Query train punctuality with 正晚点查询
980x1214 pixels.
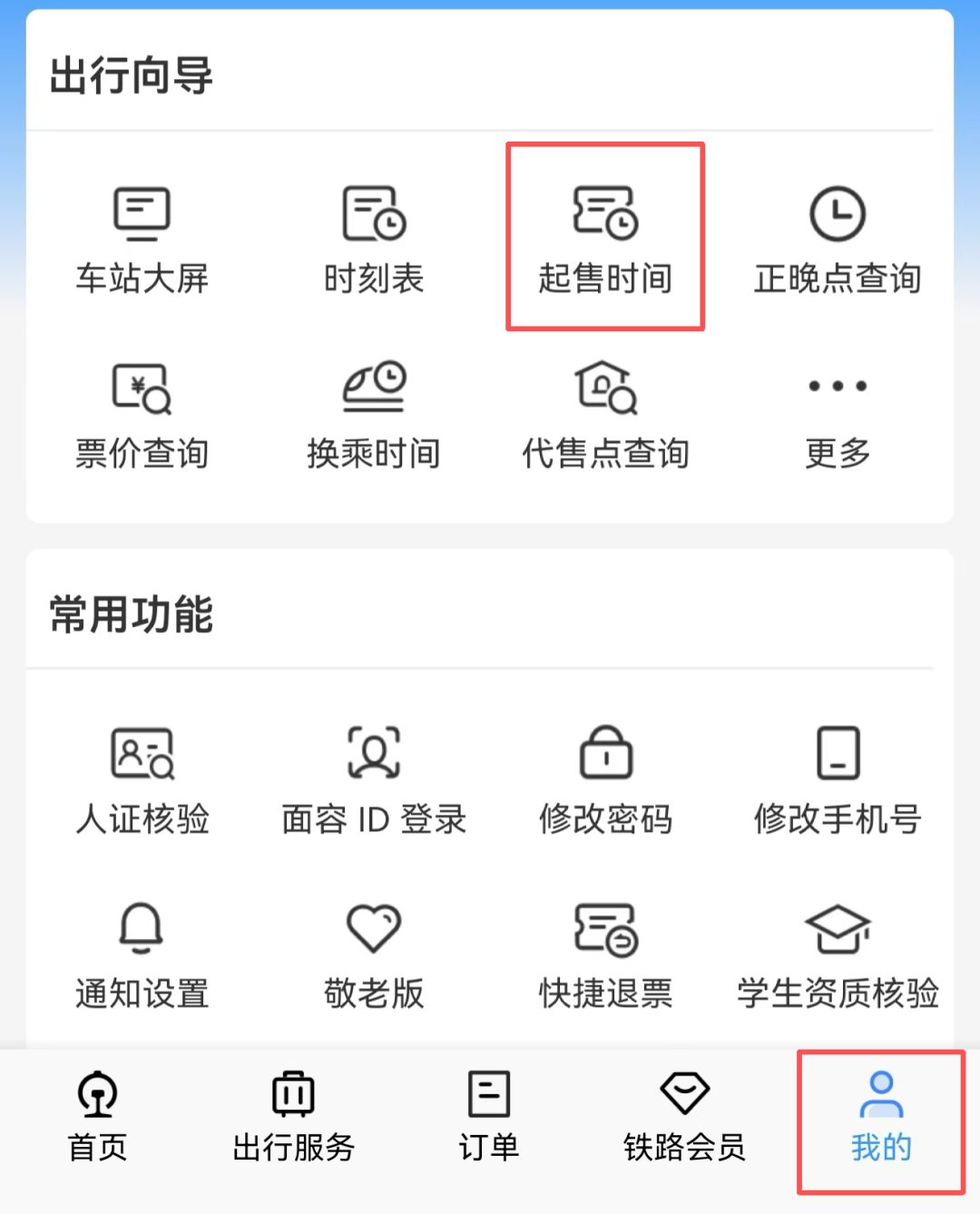point(837,238)
